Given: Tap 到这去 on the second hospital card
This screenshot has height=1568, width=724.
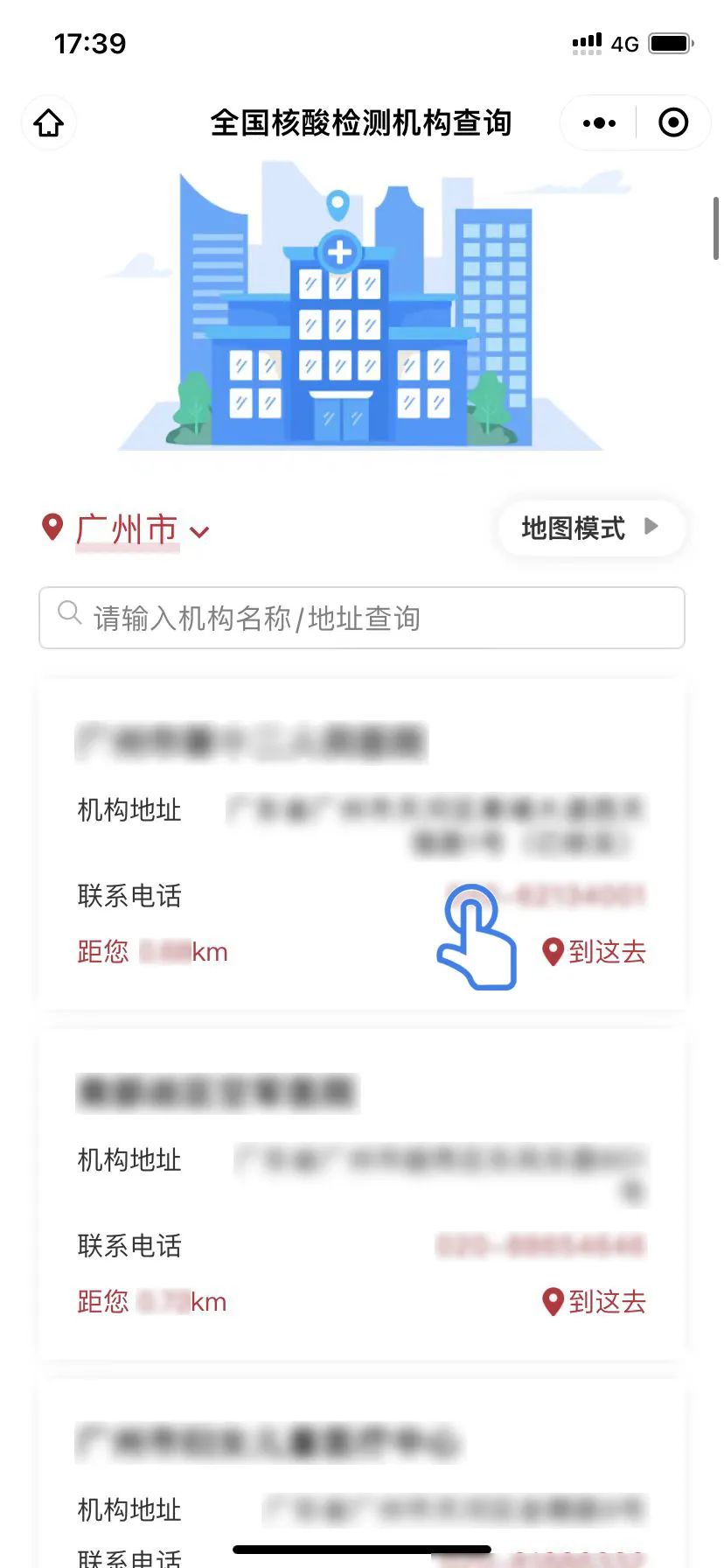Looking at the screenshot, I should pyautogui.click(x=608, y=1302).
